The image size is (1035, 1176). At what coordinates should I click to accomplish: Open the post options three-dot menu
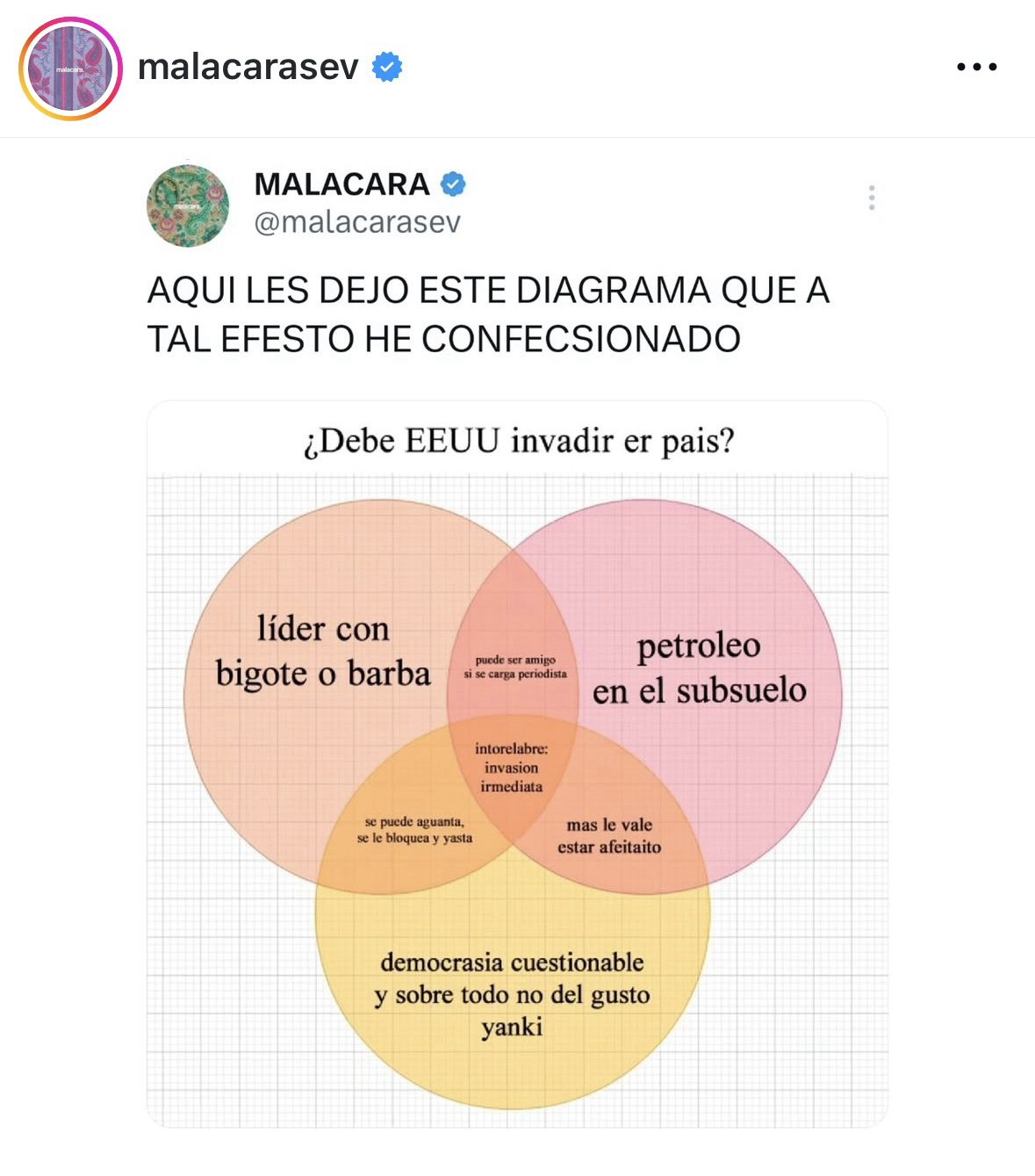click(976, 67)
